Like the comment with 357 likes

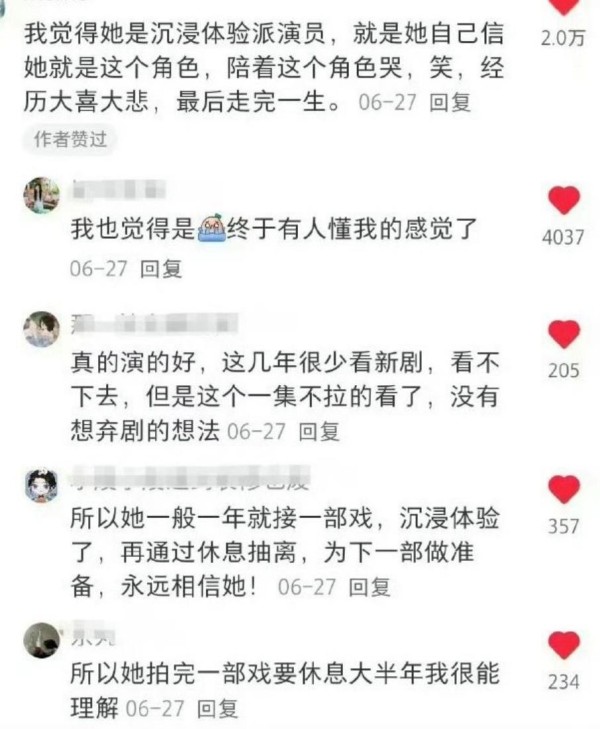point(564,490)
